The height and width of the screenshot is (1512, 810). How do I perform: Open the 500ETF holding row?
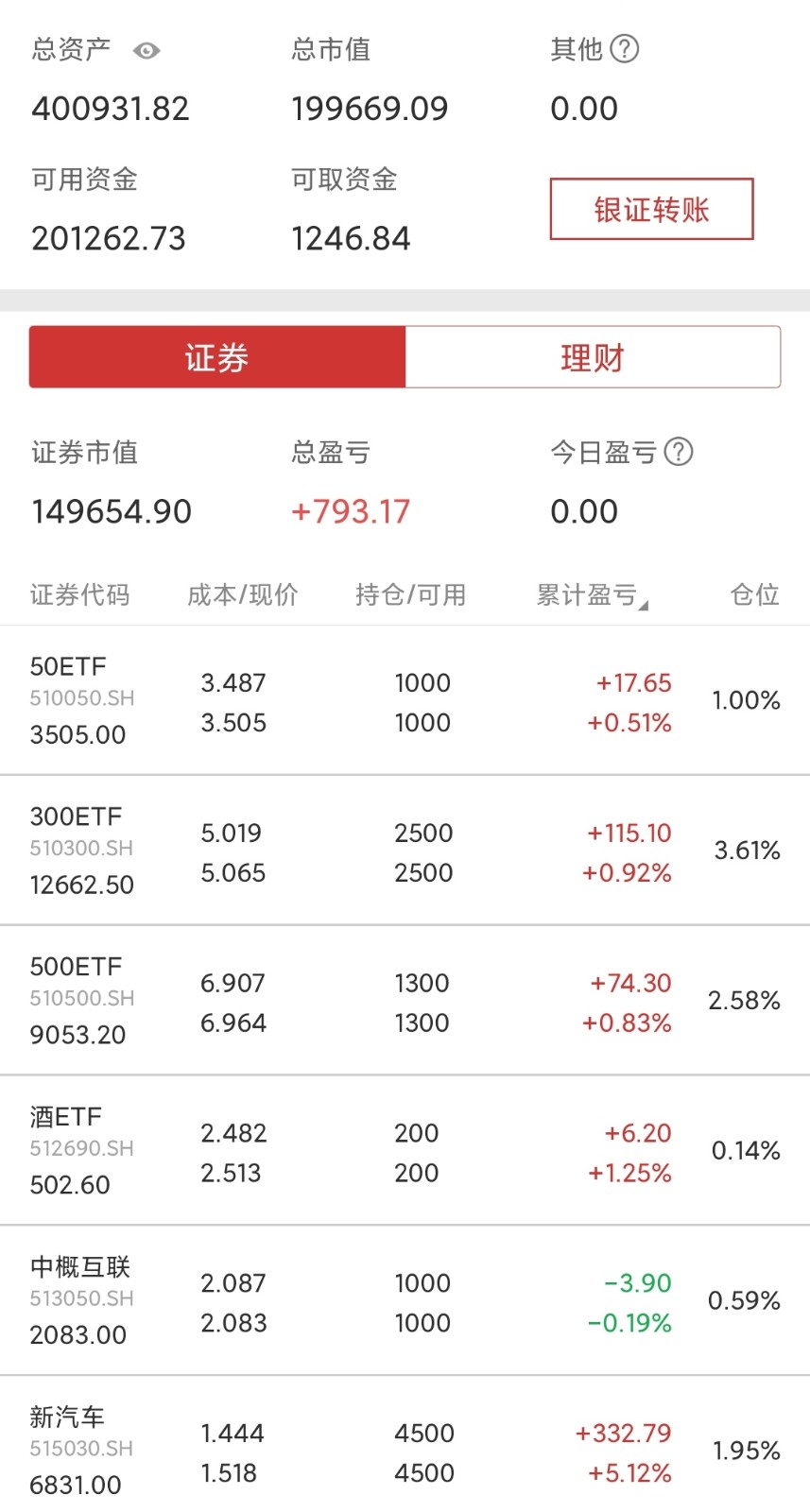click(405, 1001)
